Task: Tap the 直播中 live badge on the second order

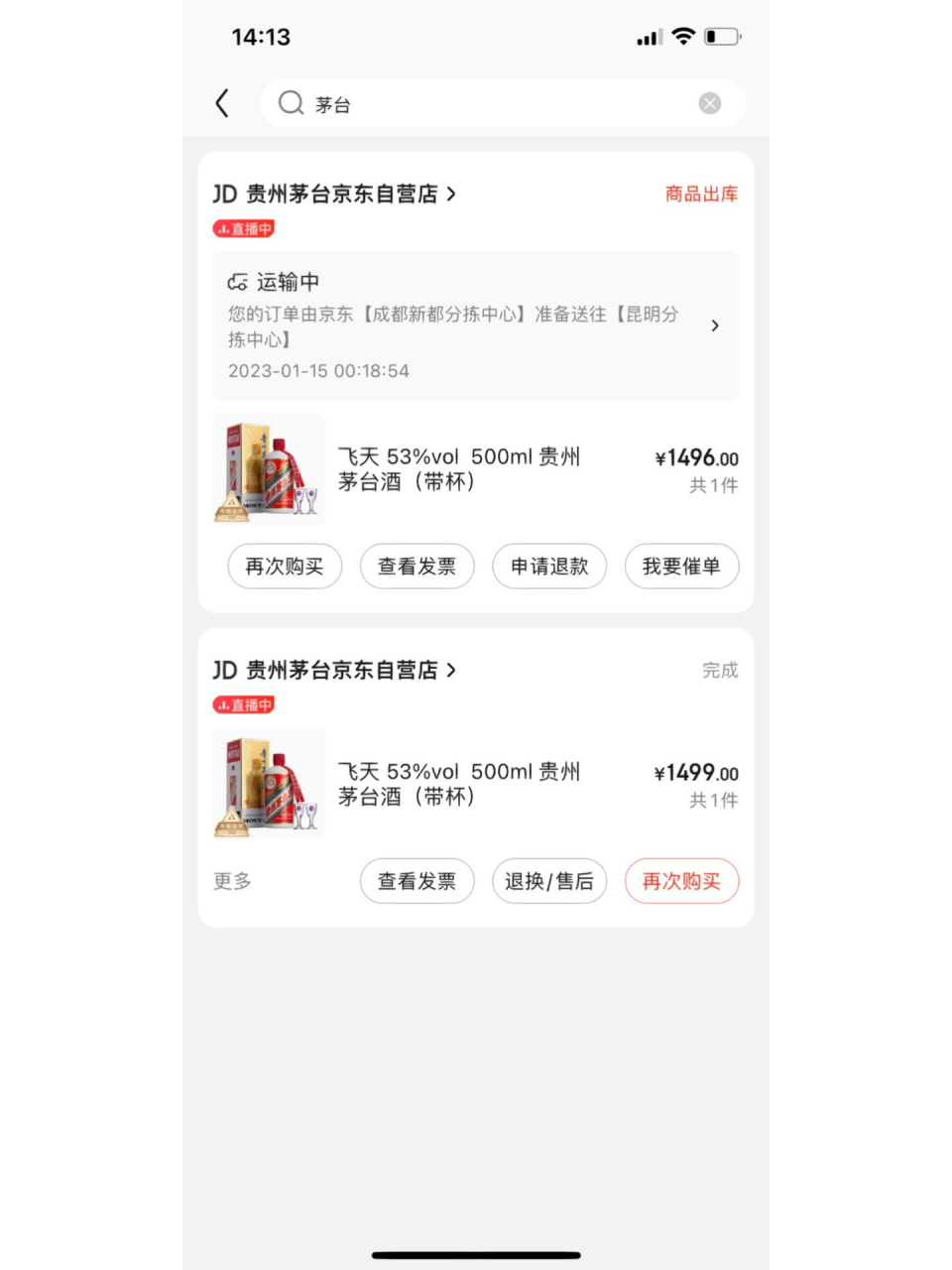Action: pos(244,705)
